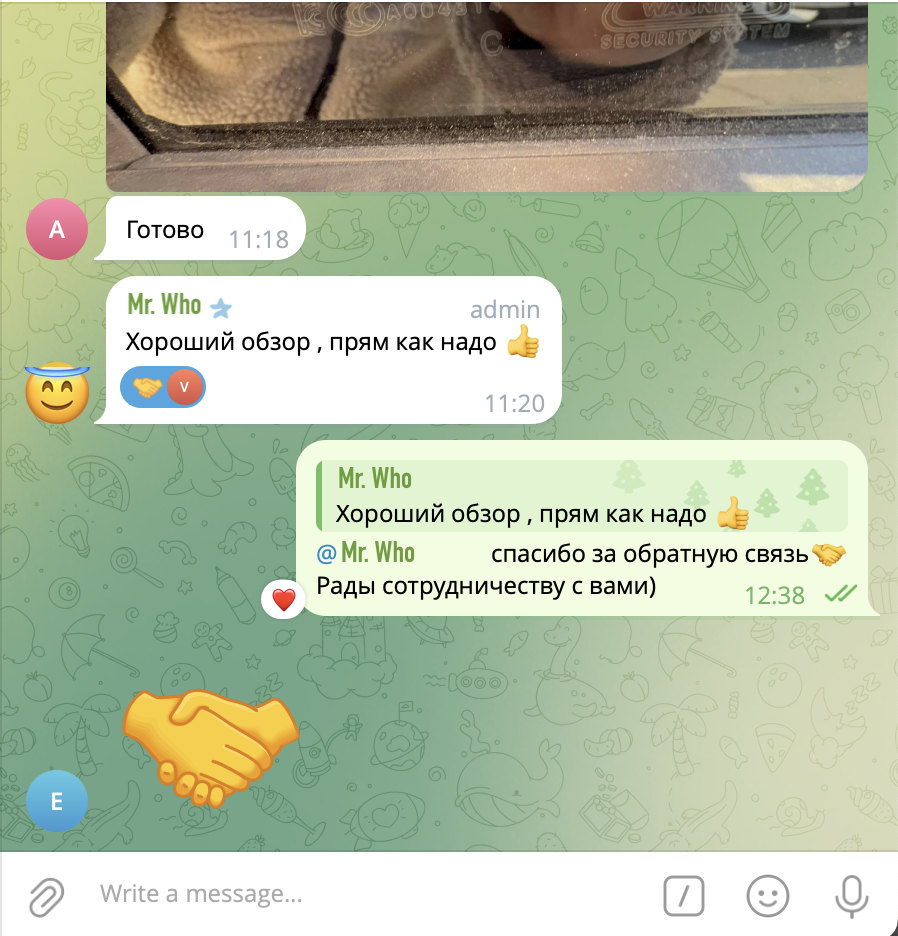This screenshot has width=898, height=936.
Task: Open Mr. Who's name in the admin message
Action: (x=165, y=305)
